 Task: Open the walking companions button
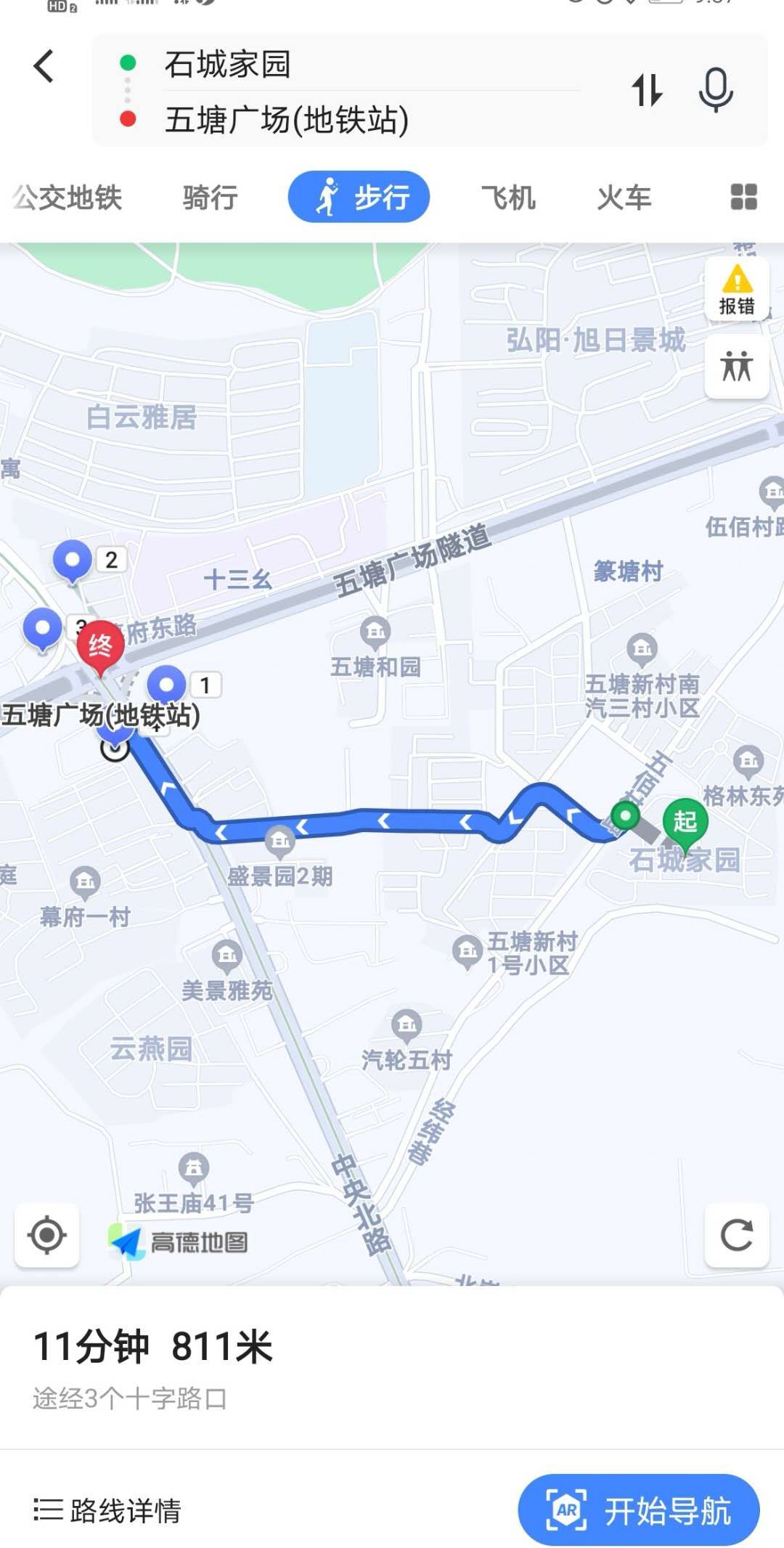pos(737,366)
